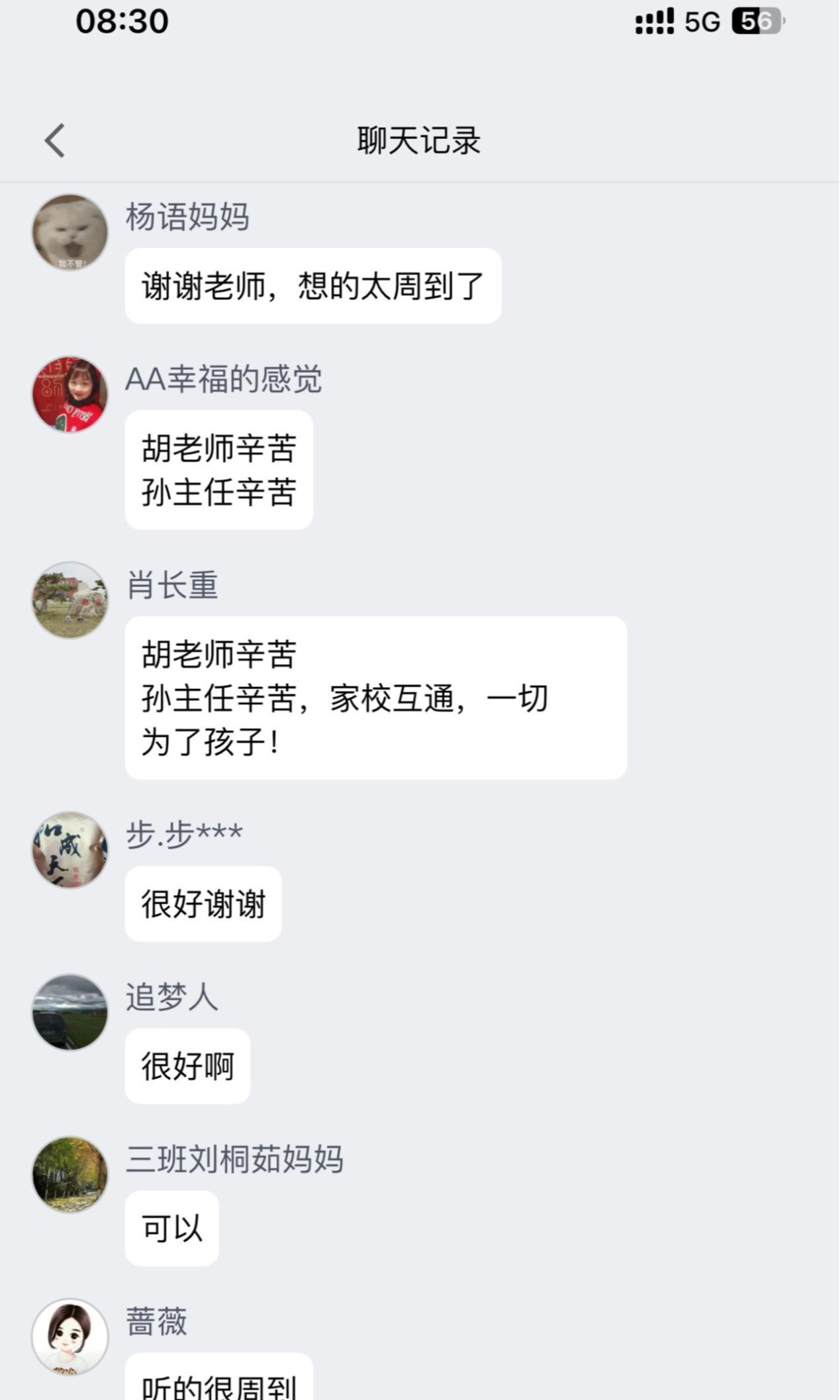Open 追梦人's avatar

coord(70,1012)
